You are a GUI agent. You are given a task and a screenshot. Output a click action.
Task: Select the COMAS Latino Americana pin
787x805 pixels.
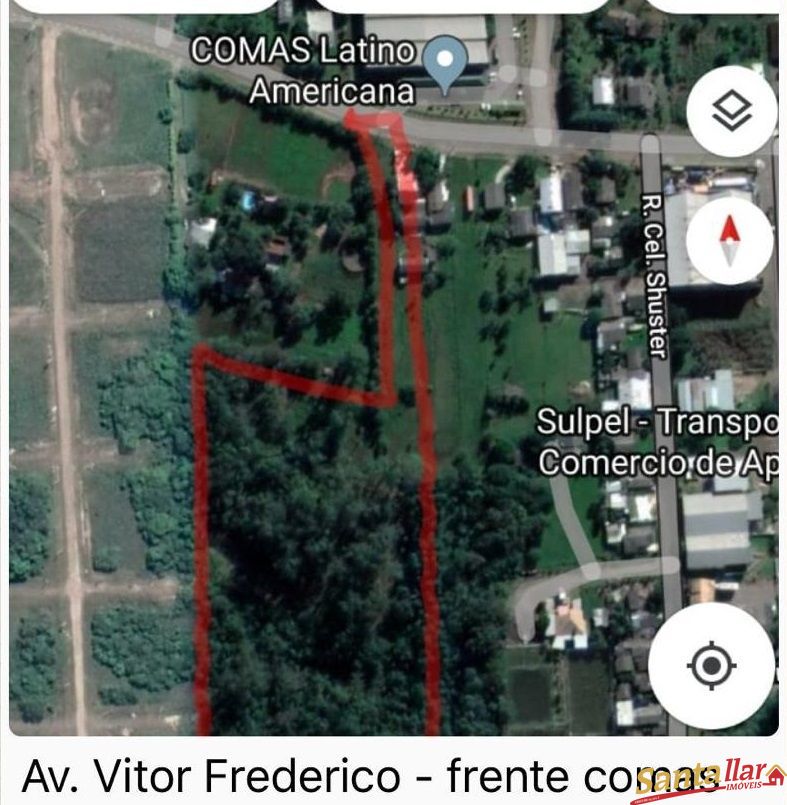click(x=445, y=60)
